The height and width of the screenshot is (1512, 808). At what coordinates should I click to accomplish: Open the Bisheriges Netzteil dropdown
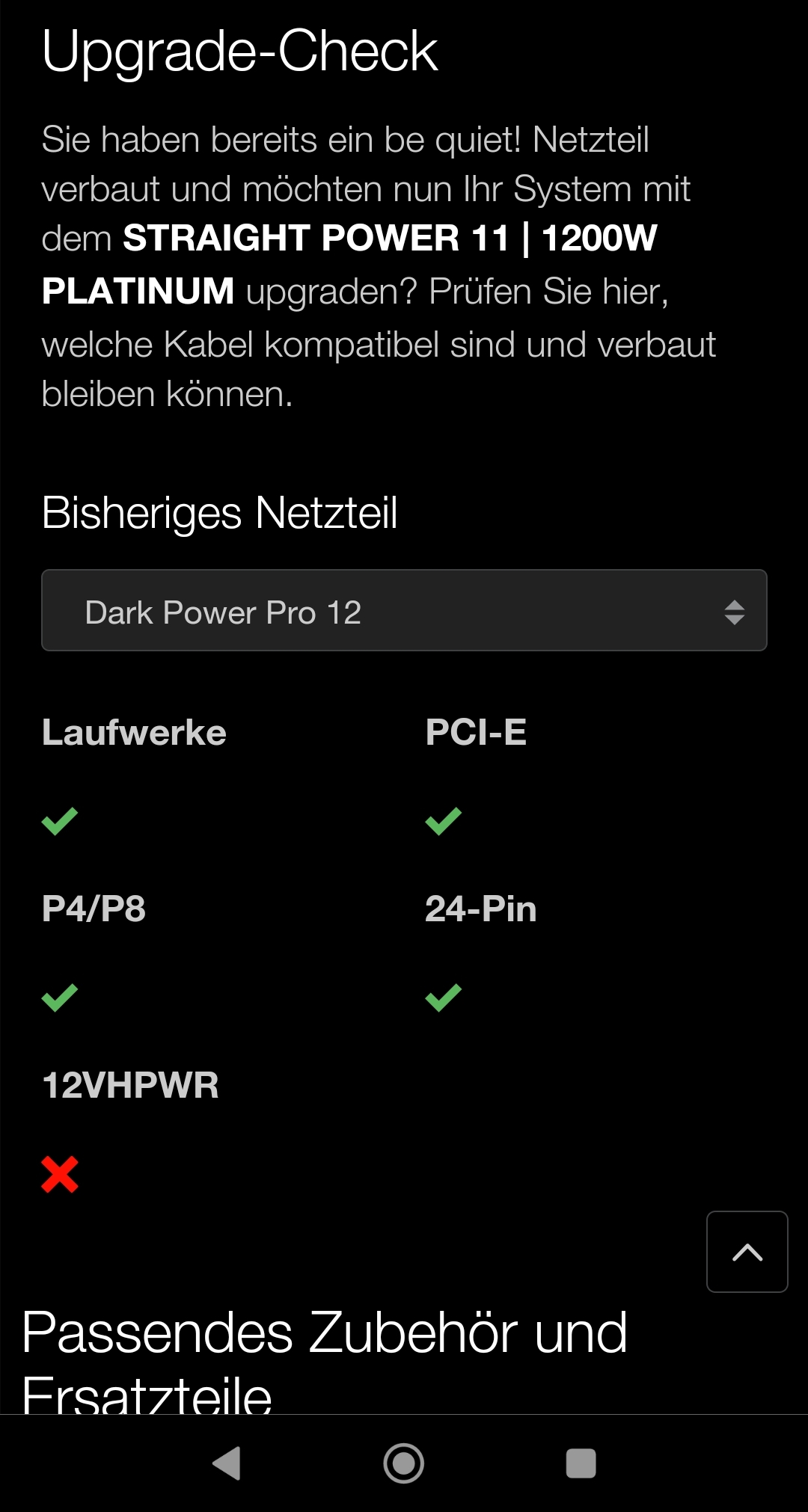pos(404,610)
